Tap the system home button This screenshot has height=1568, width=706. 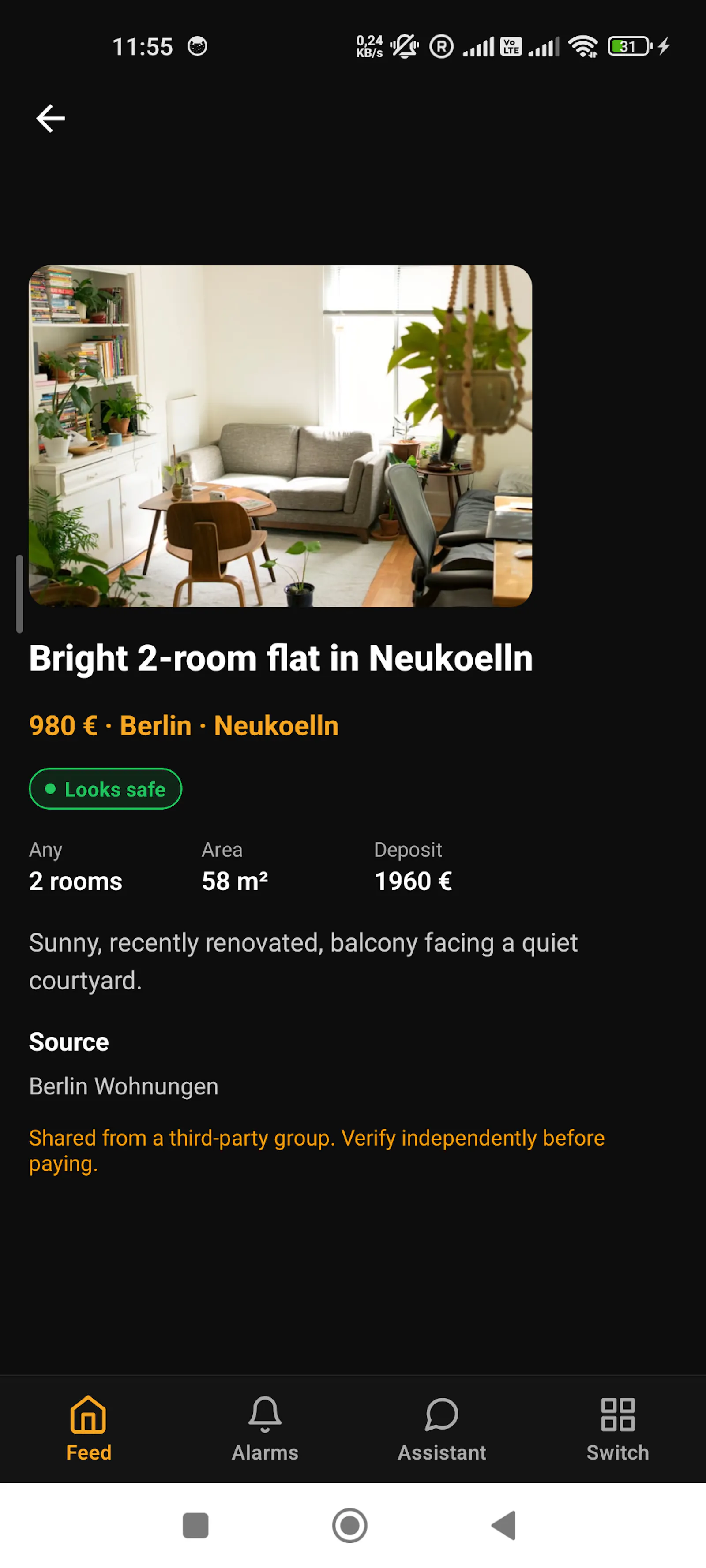tap(349, 1525)
